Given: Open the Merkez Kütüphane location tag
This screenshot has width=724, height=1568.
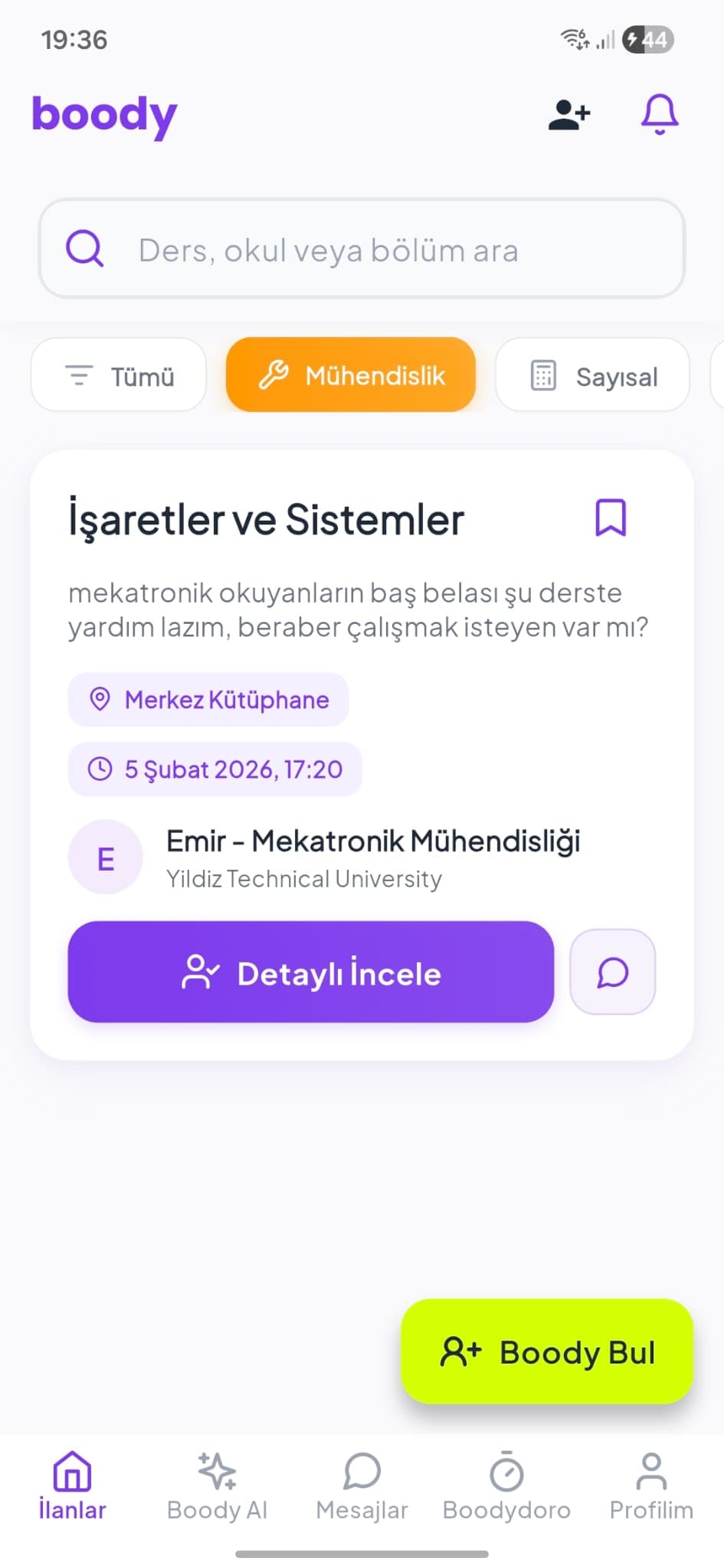Looking at the screenshot, I should click(208, 699).
